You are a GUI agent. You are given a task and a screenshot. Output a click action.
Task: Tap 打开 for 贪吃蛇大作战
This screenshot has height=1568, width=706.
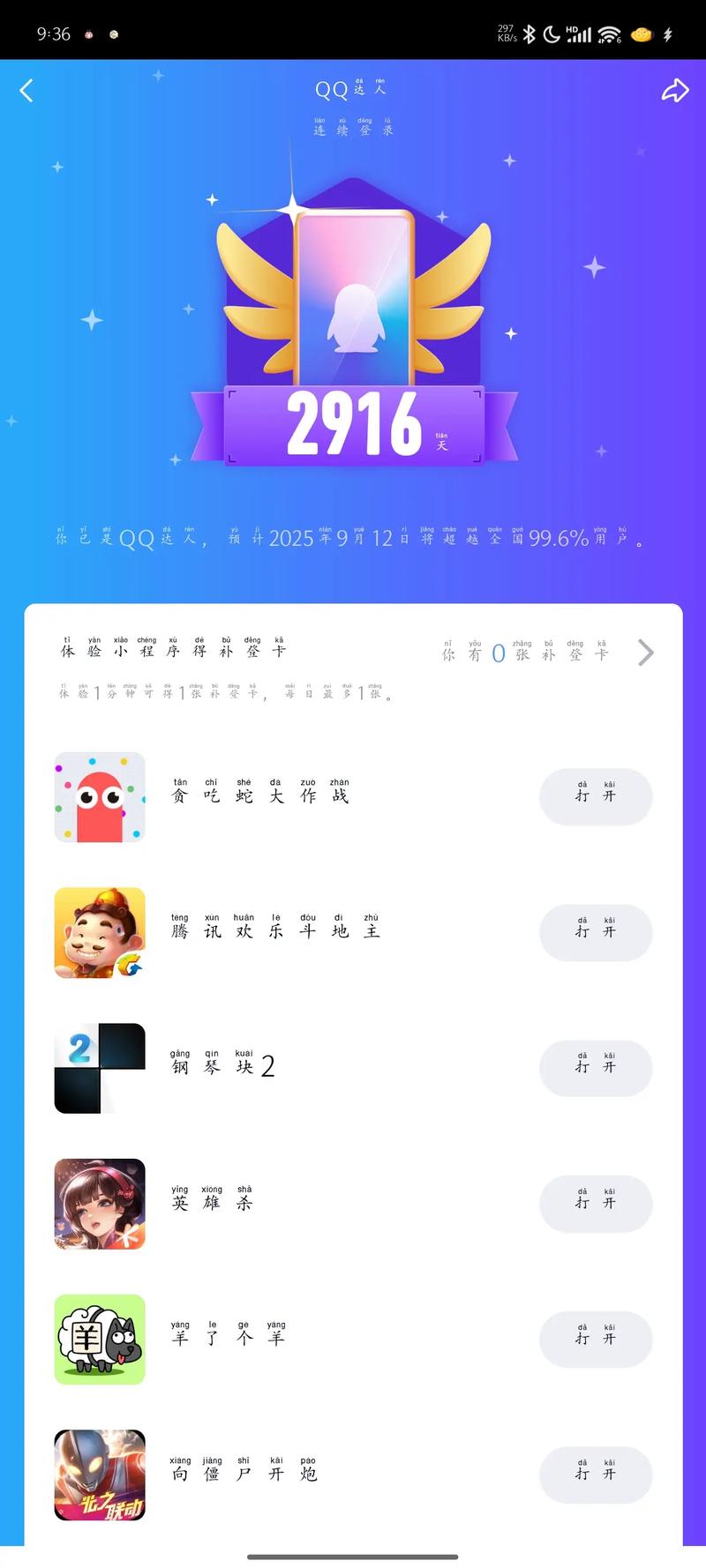596,796
